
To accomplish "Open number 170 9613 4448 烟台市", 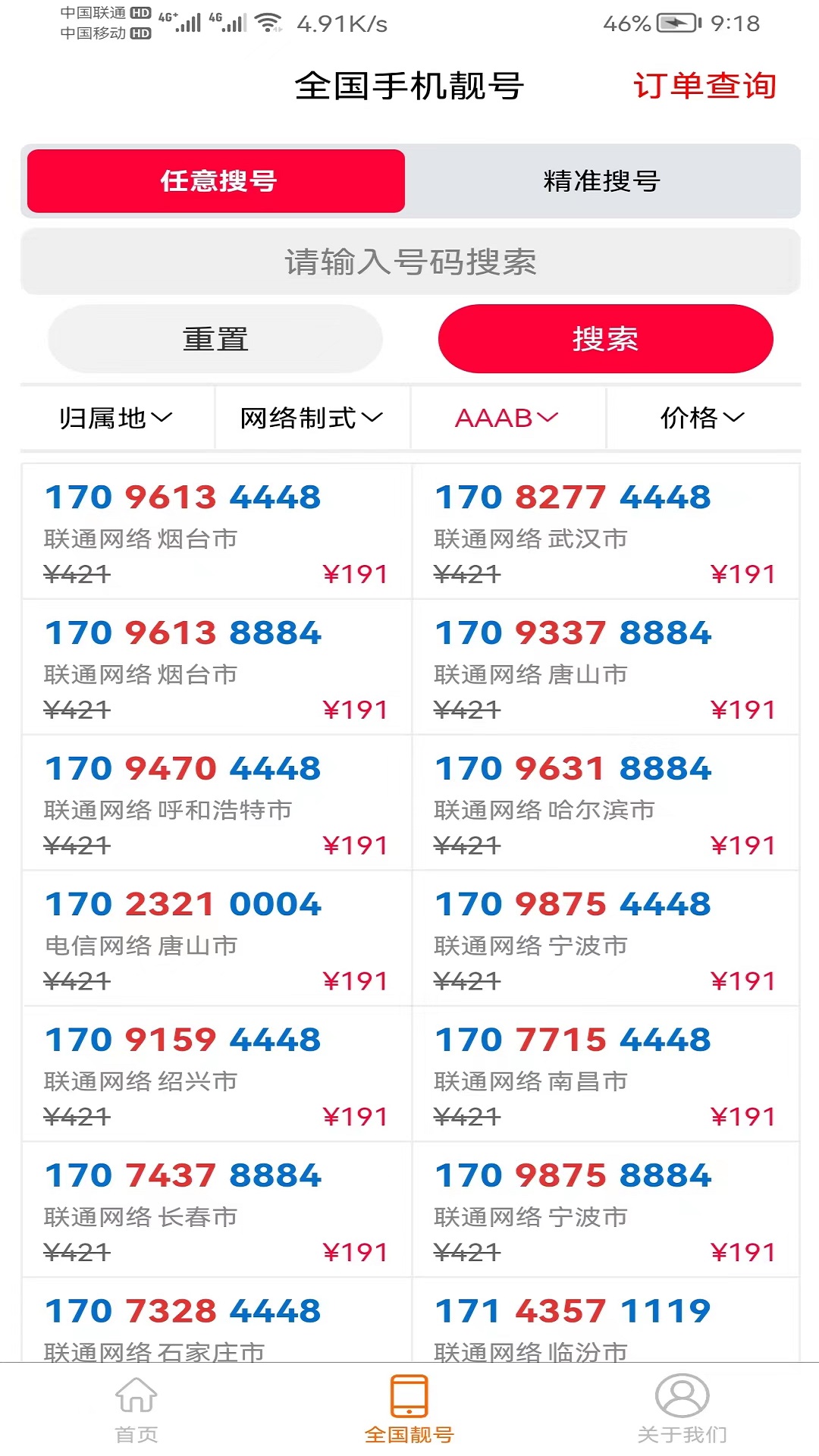I will pos(216,532).
